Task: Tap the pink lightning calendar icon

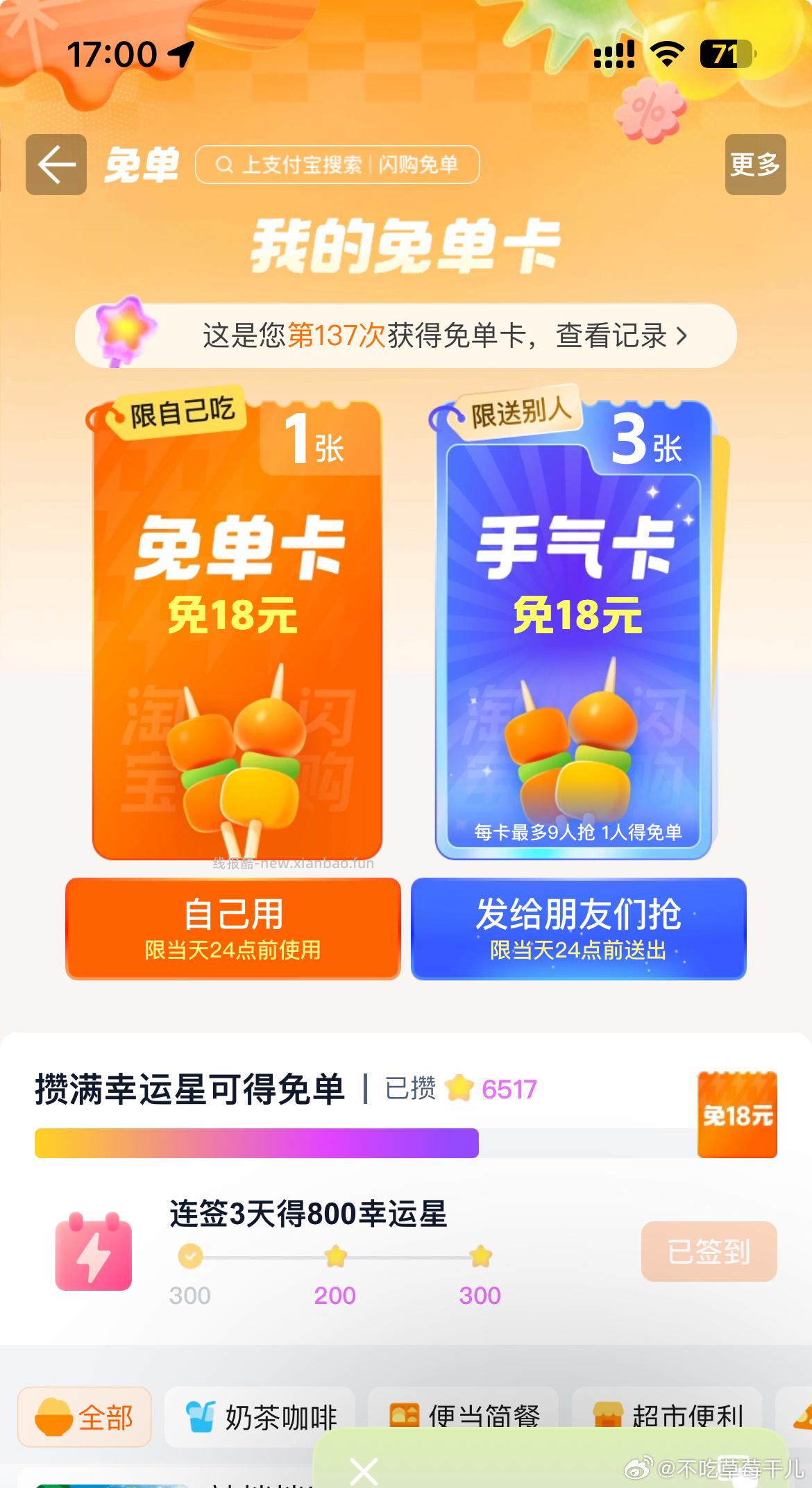Action: [92, 1253]
